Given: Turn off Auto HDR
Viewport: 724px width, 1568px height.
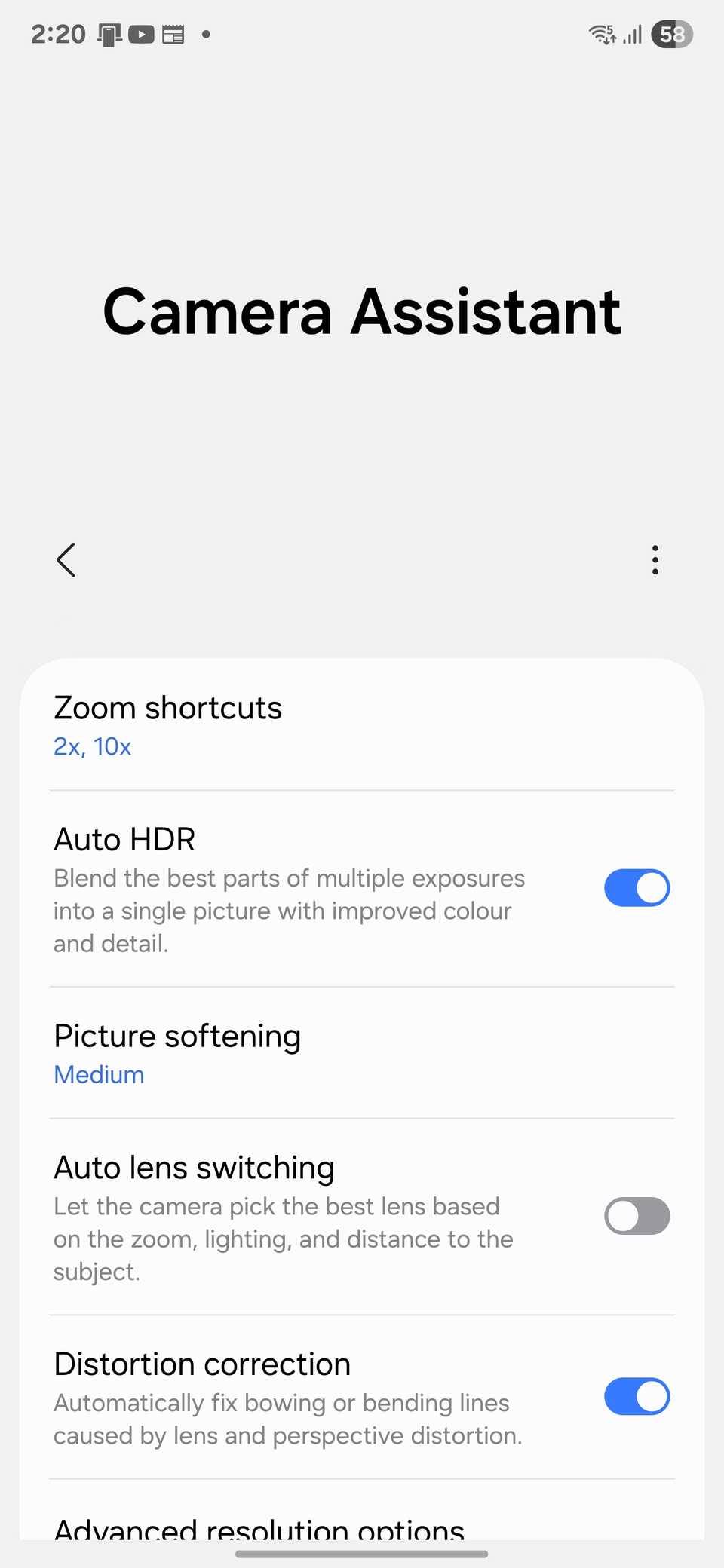Looking at the screenshot, I should [637, 888].
